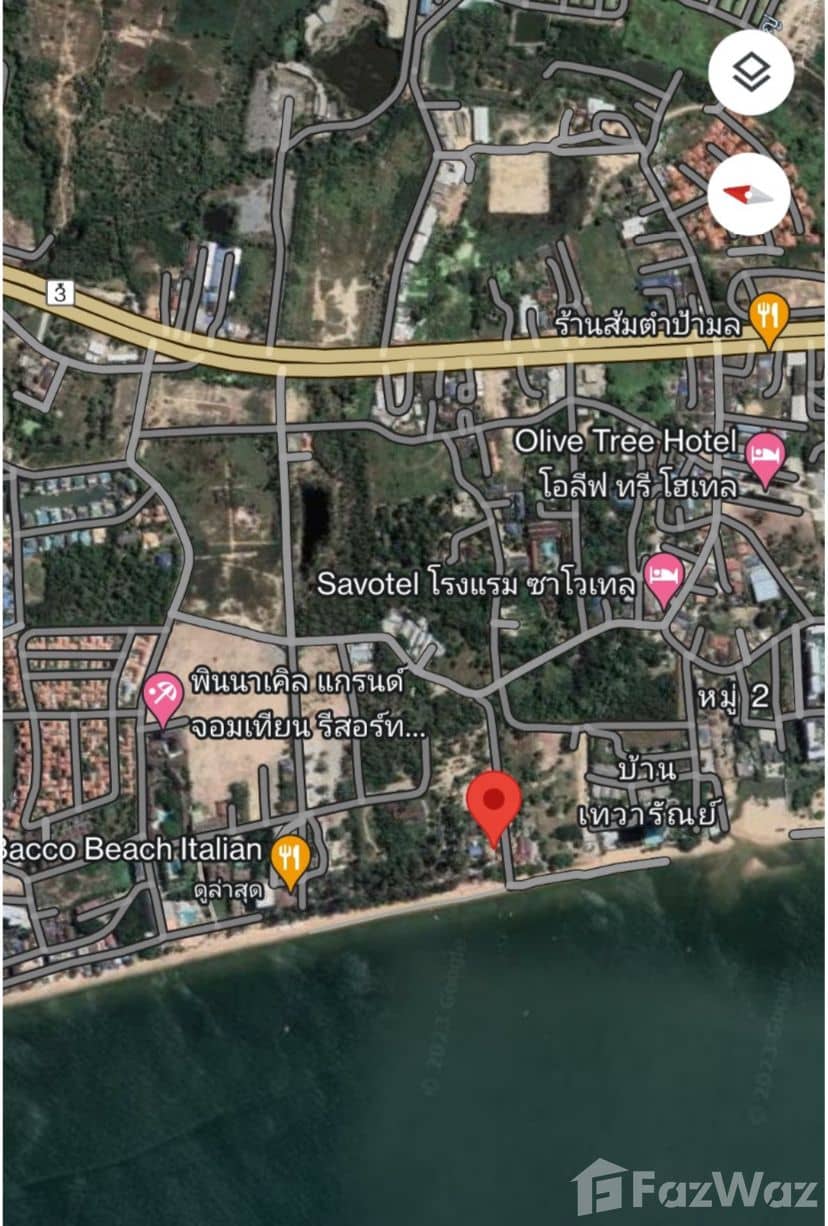Open the map layers selector
The image size is (828, 1226).
click(x=751, y=72)
